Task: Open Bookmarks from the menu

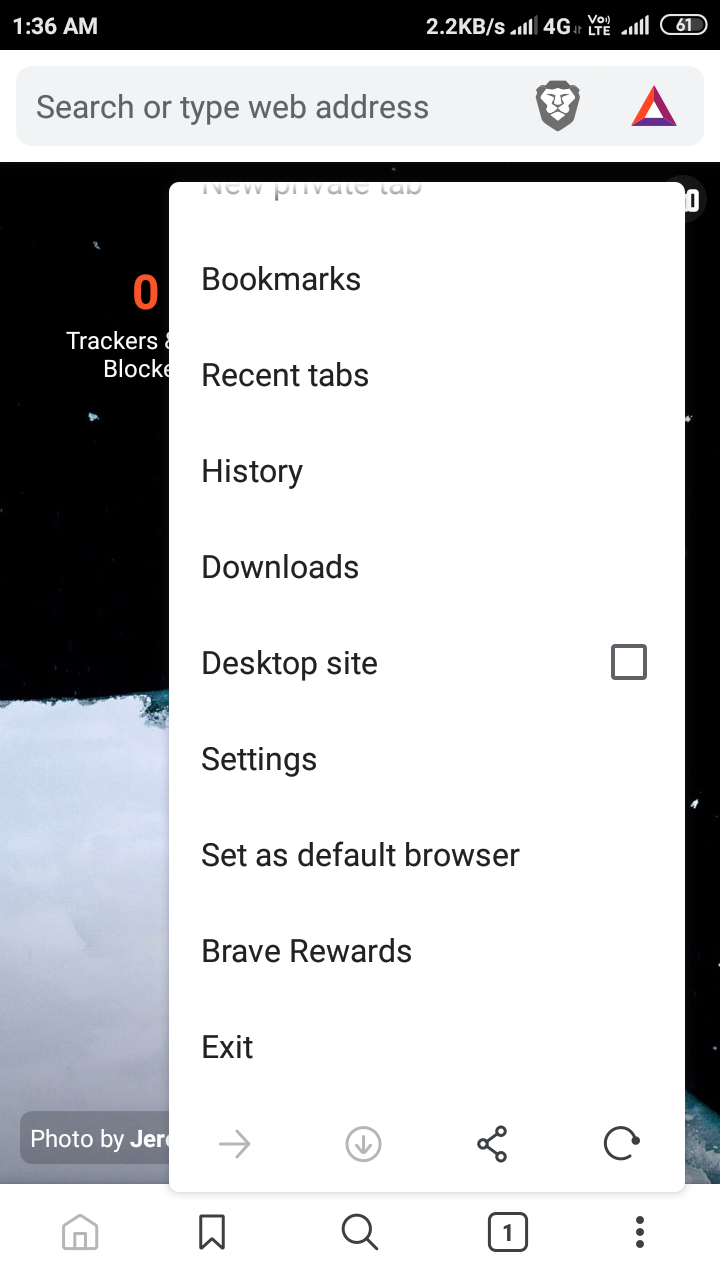Action: point(281,279)
